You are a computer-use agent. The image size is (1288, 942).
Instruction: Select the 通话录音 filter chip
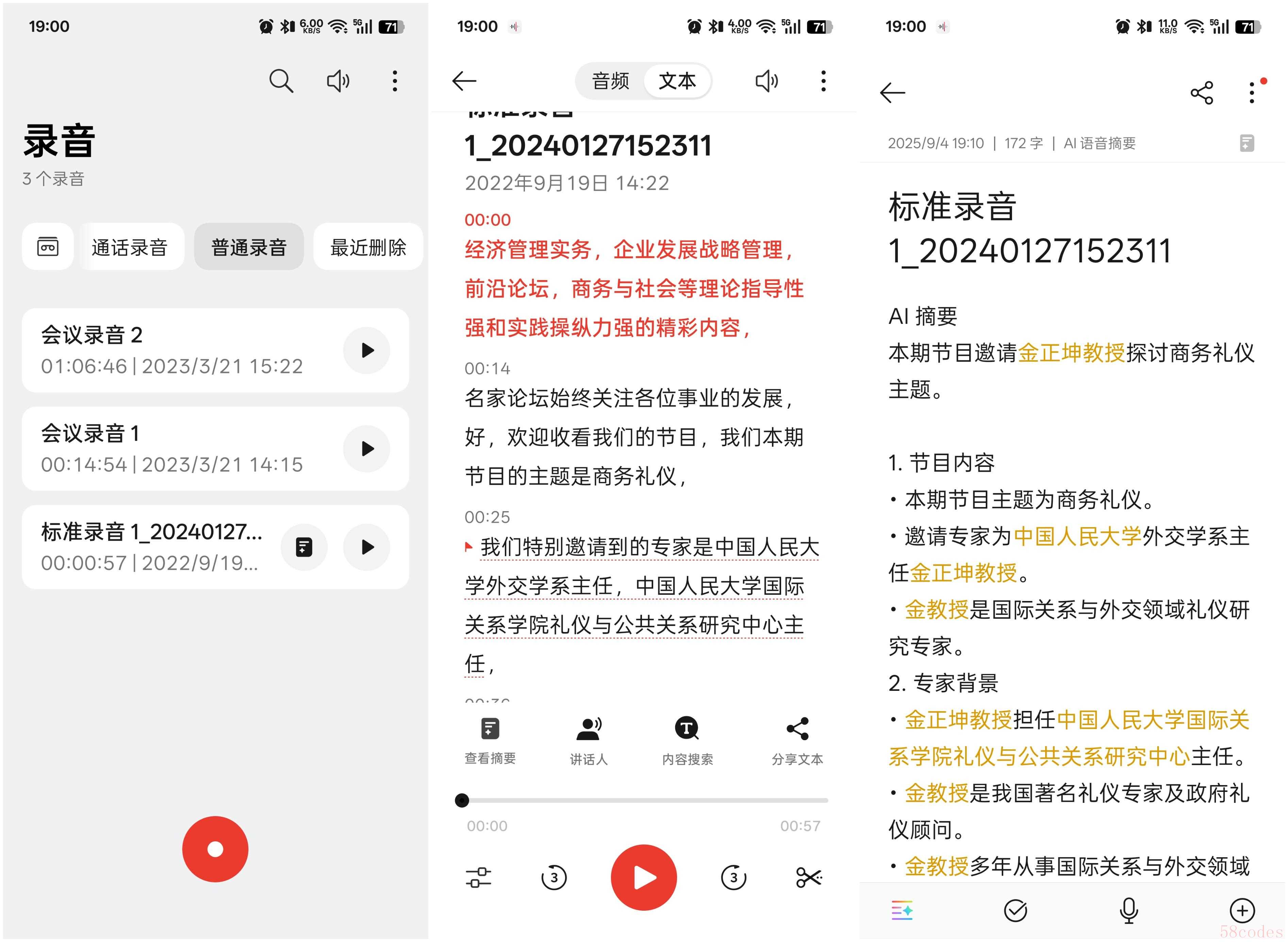click(129, 247)
